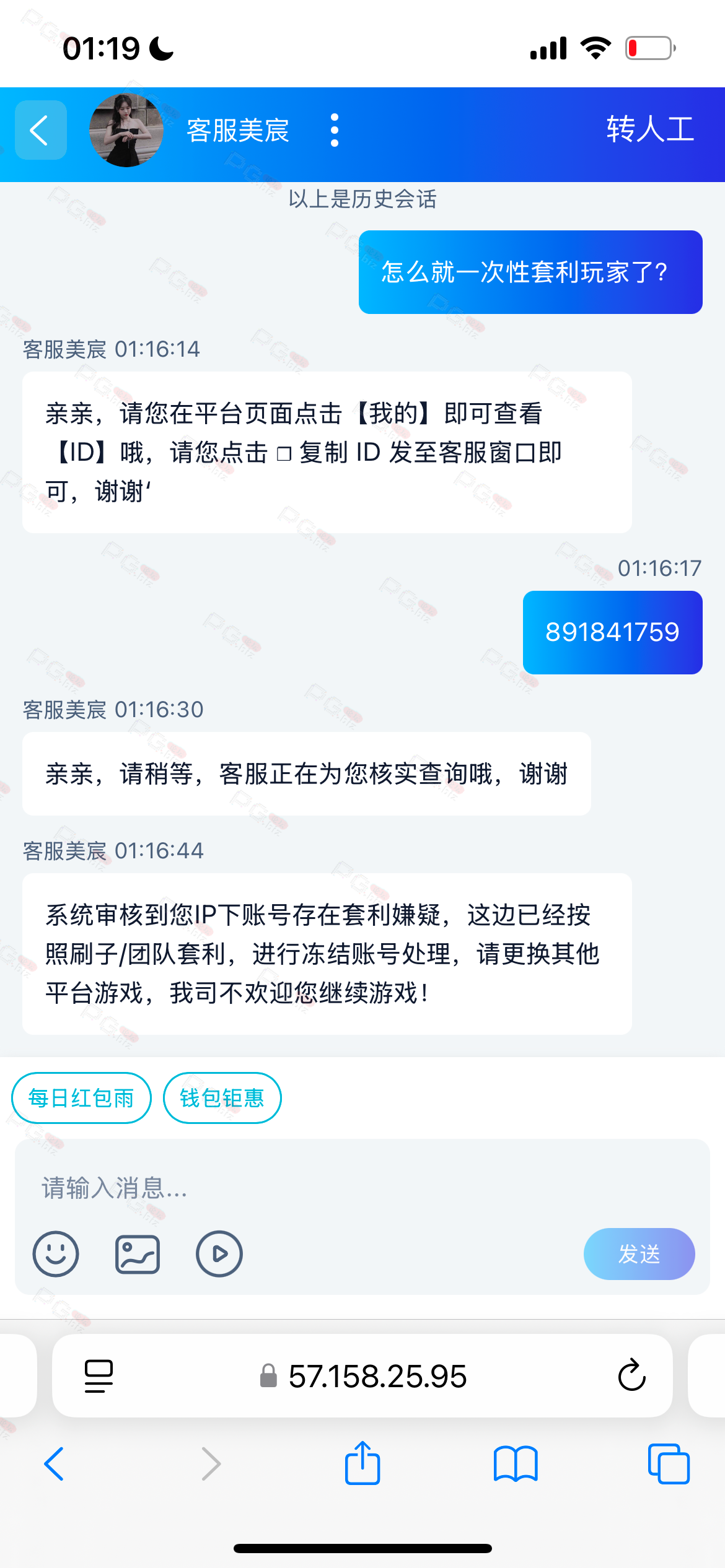Select the 钱包钜惠 quick chip
This screenshot has width=725, height=1568.
coord(222,1098)
